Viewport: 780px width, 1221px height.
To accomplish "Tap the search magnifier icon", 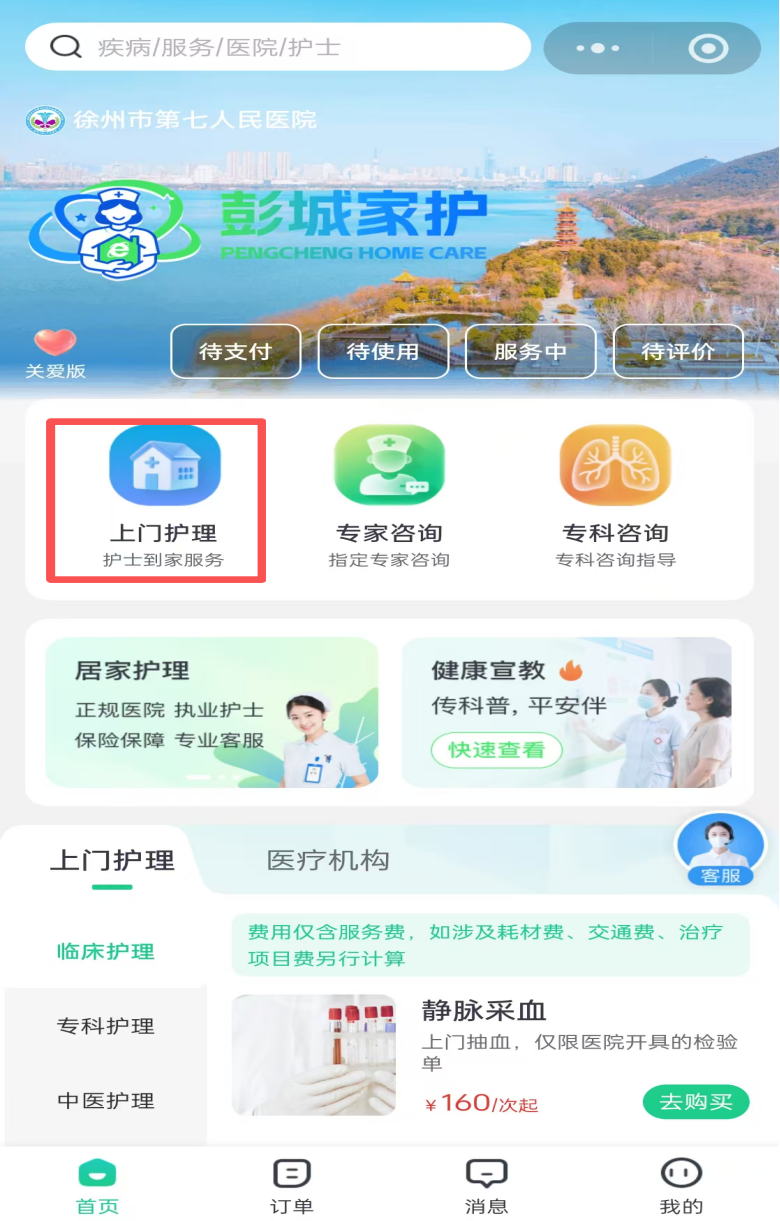I will pos(64,46).
